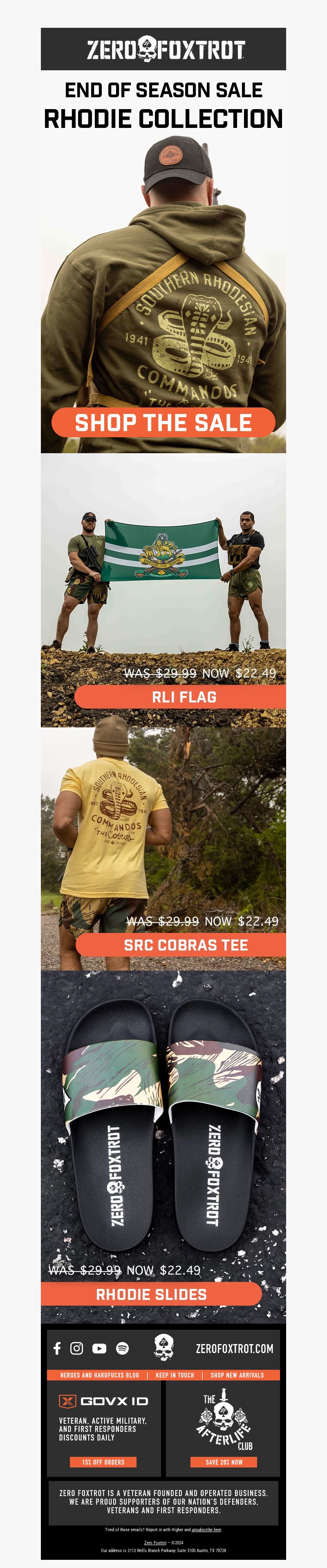Go to ZEROFOXTROT.COM

click(235, 1348)
